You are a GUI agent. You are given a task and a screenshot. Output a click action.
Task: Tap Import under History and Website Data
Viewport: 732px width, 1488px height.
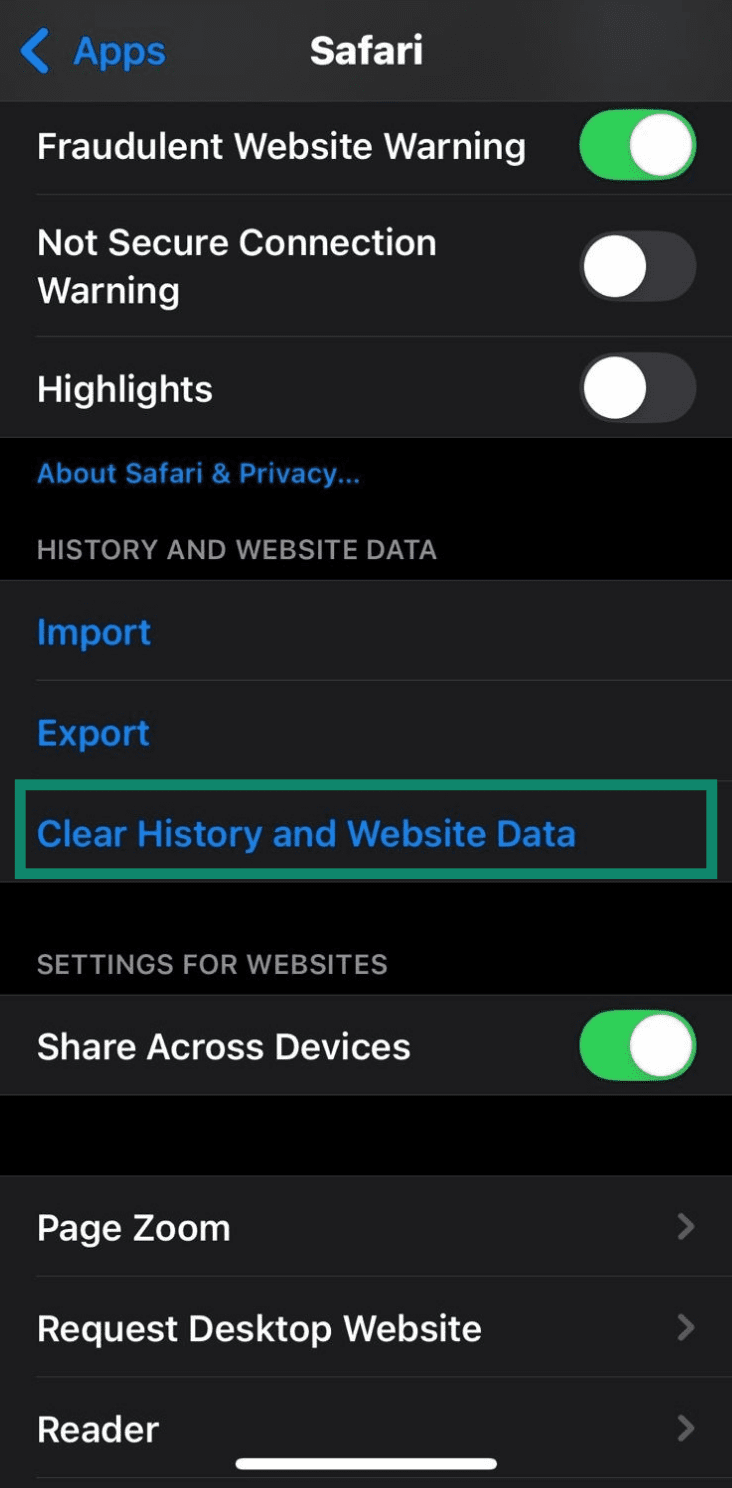click(94, 632)
